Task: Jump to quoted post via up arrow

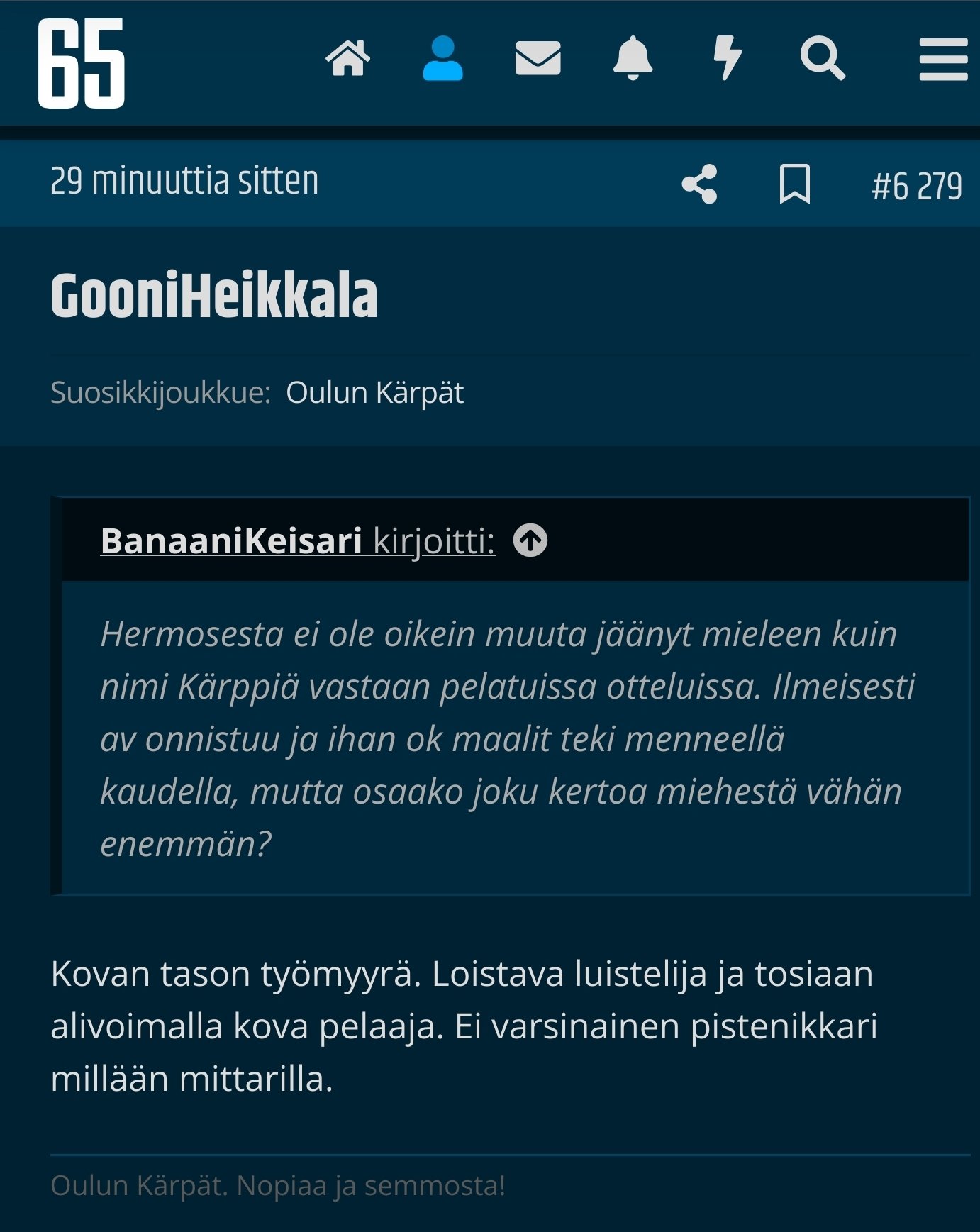Action: click(x=530, y=540)
